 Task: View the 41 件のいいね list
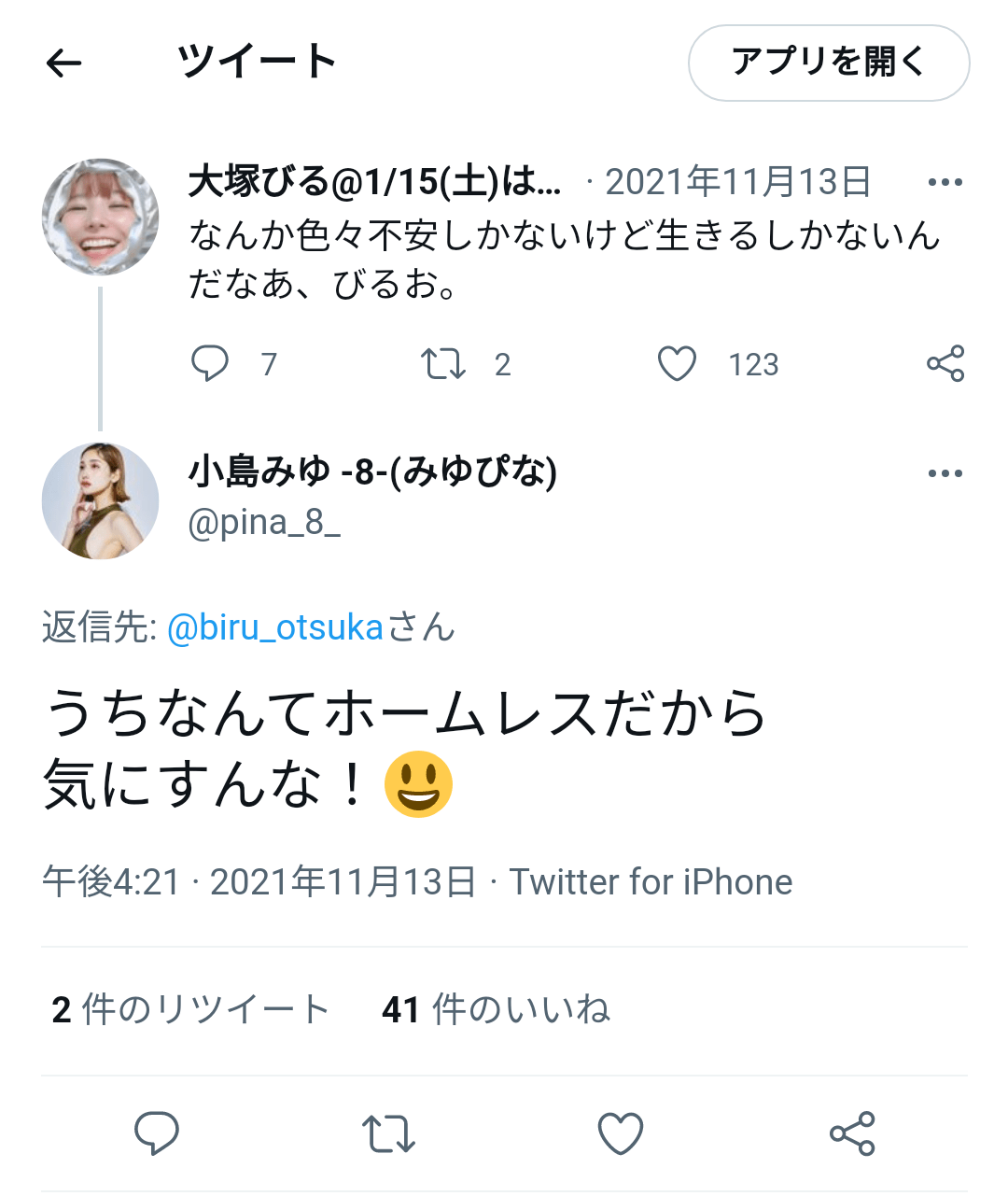pos(496,1009)
